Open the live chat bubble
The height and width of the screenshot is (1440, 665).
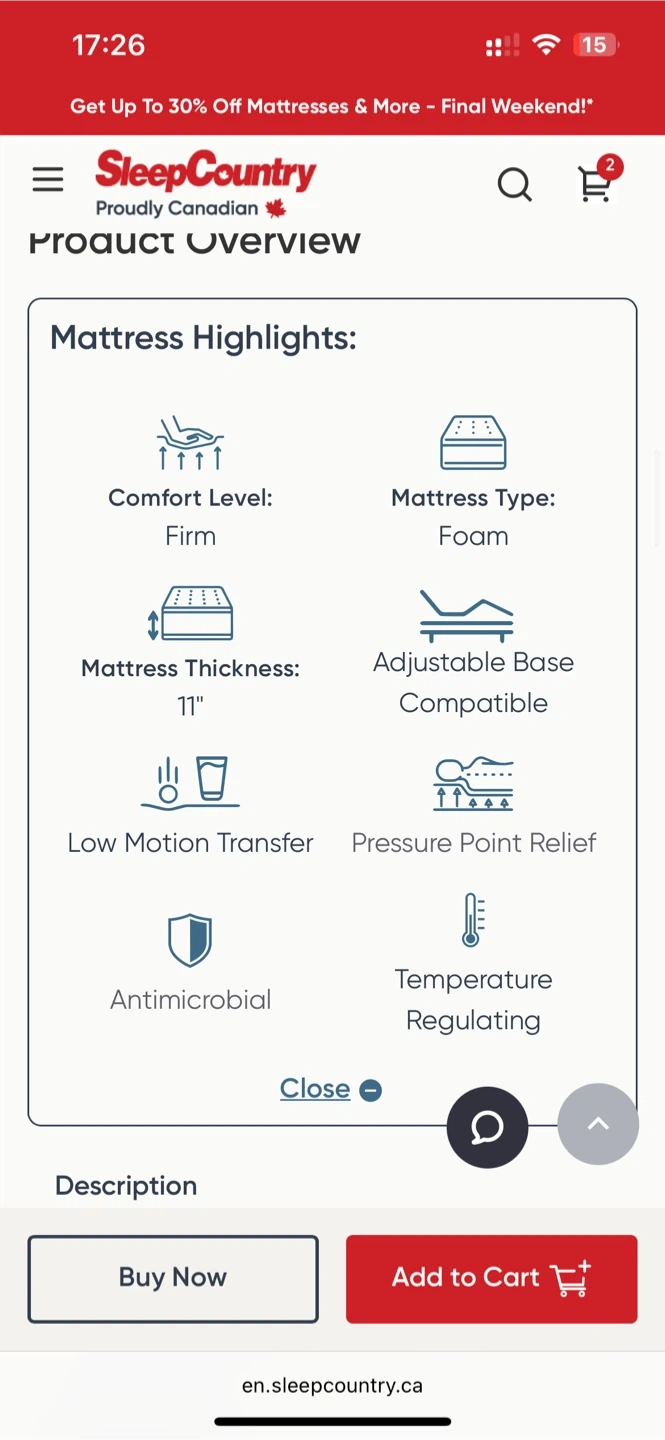pos(487,1127)
